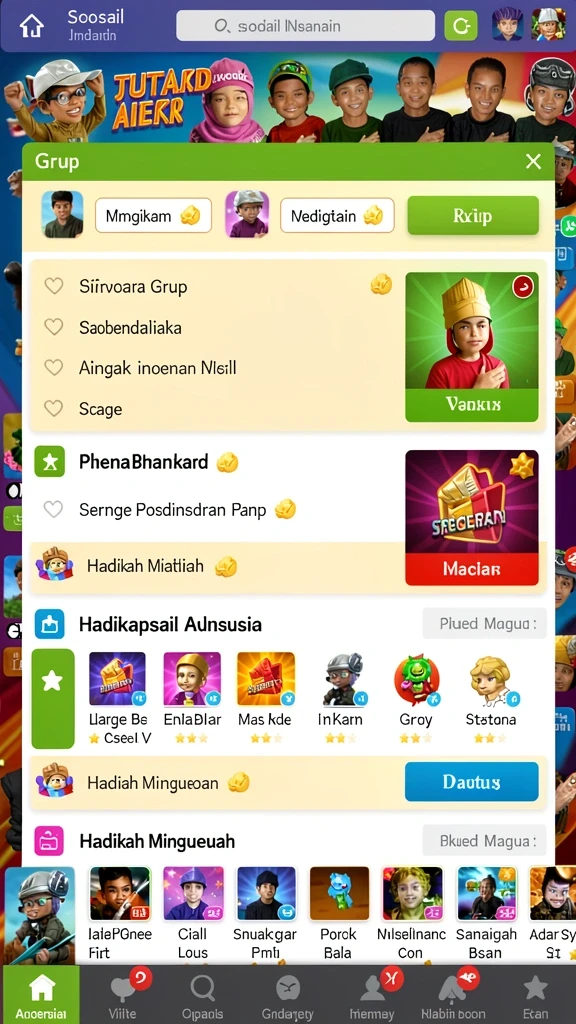This screenshot has width=576, height=1024.
Task: Open the Porok Bala tile
Action: [339, 913]
